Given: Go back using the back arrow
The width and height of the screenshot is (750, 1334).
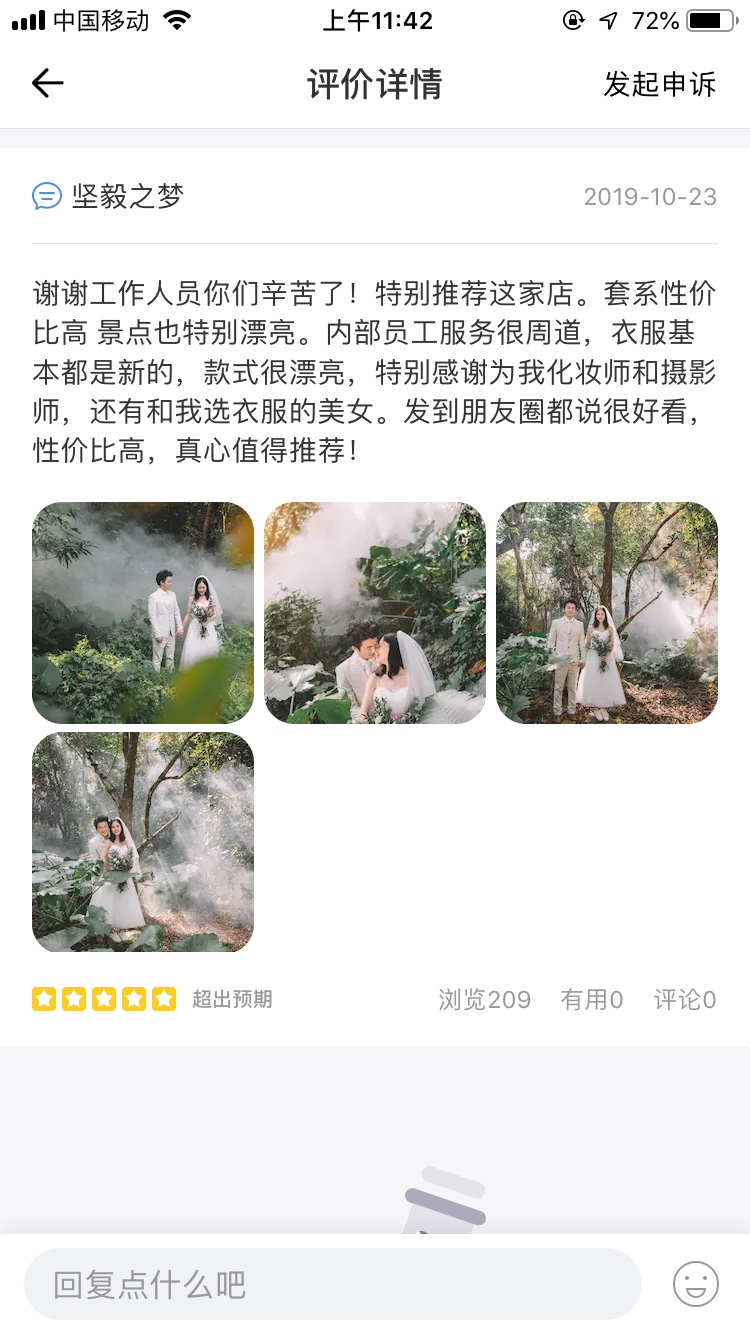Looking at the screenshot, I should point(47,84).
